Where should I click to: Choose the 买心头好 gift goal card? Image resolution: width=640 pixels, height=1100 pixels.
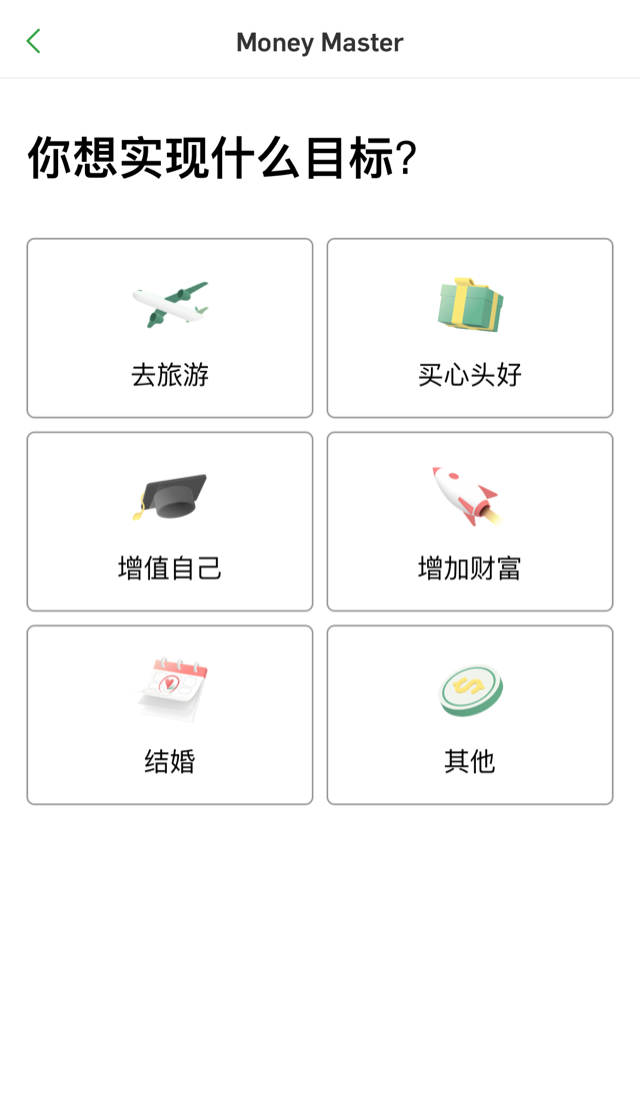470,328
